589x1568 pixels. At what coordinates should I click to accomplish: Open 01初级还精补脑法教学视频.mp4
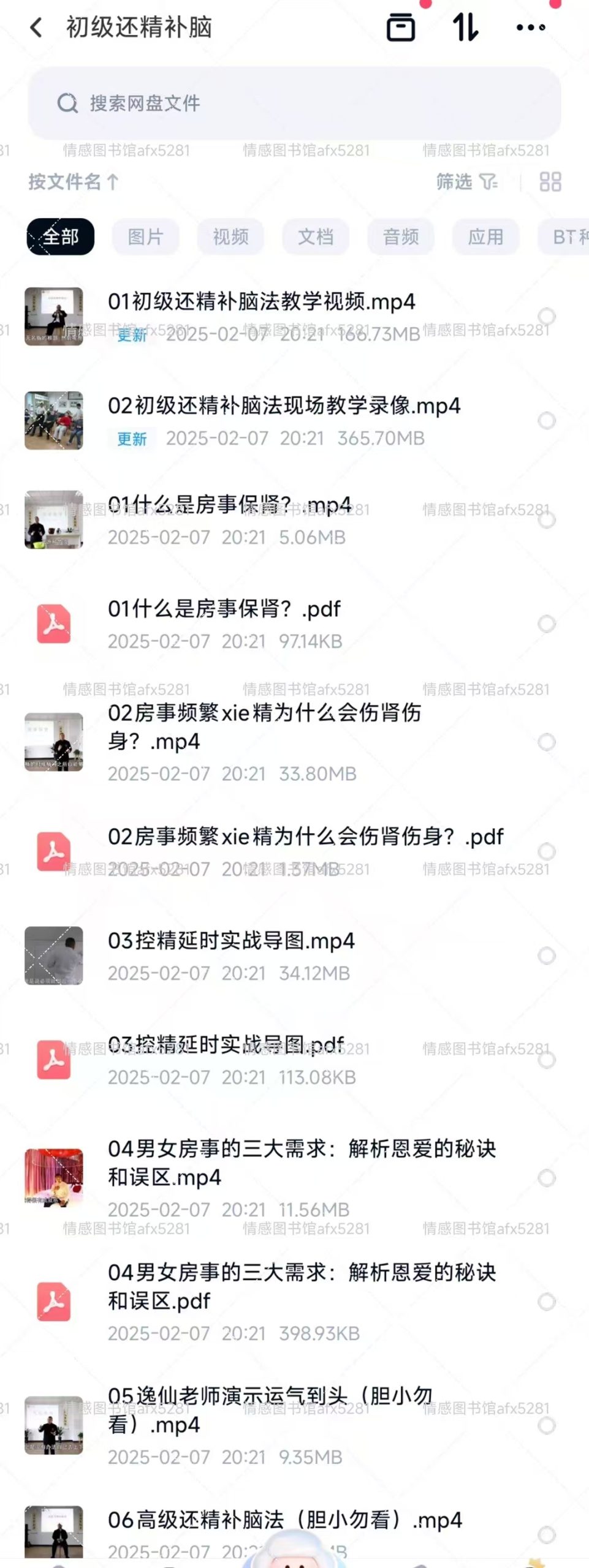tap(262, 302)
